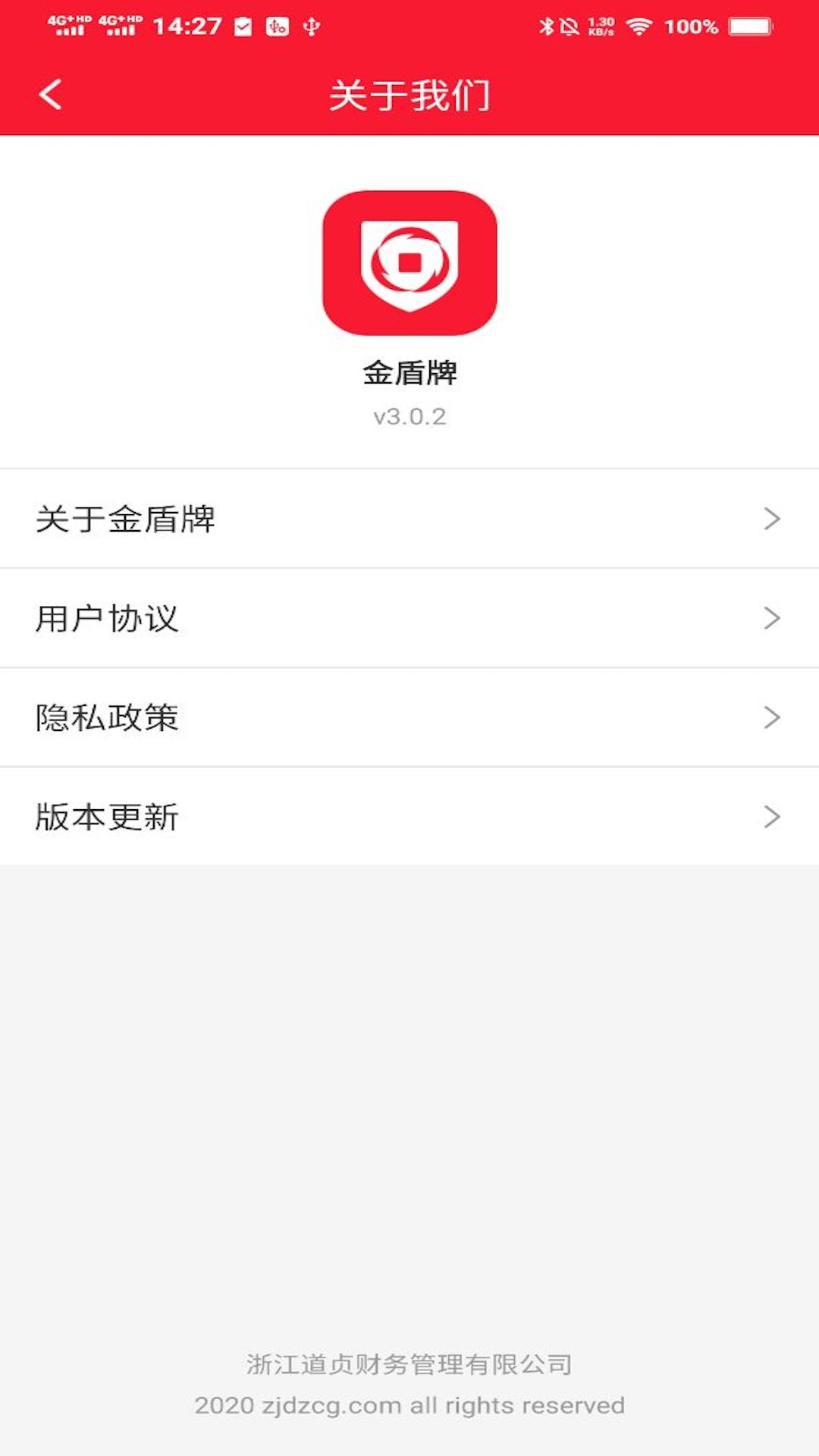Viewport: 819px width, 1456px height.
Task: Open 版本更新 via its chevron
Action: pyautogui.click(x=773, y=817)
